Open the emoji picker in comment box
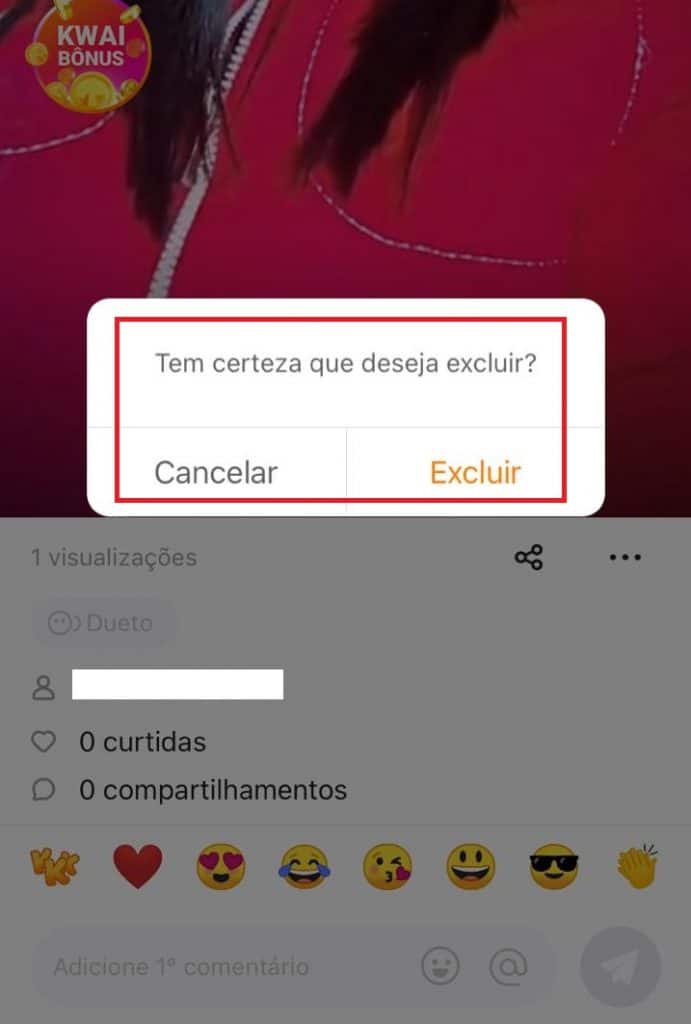Viewport: 691px width, 1024px height. (440, 967)
